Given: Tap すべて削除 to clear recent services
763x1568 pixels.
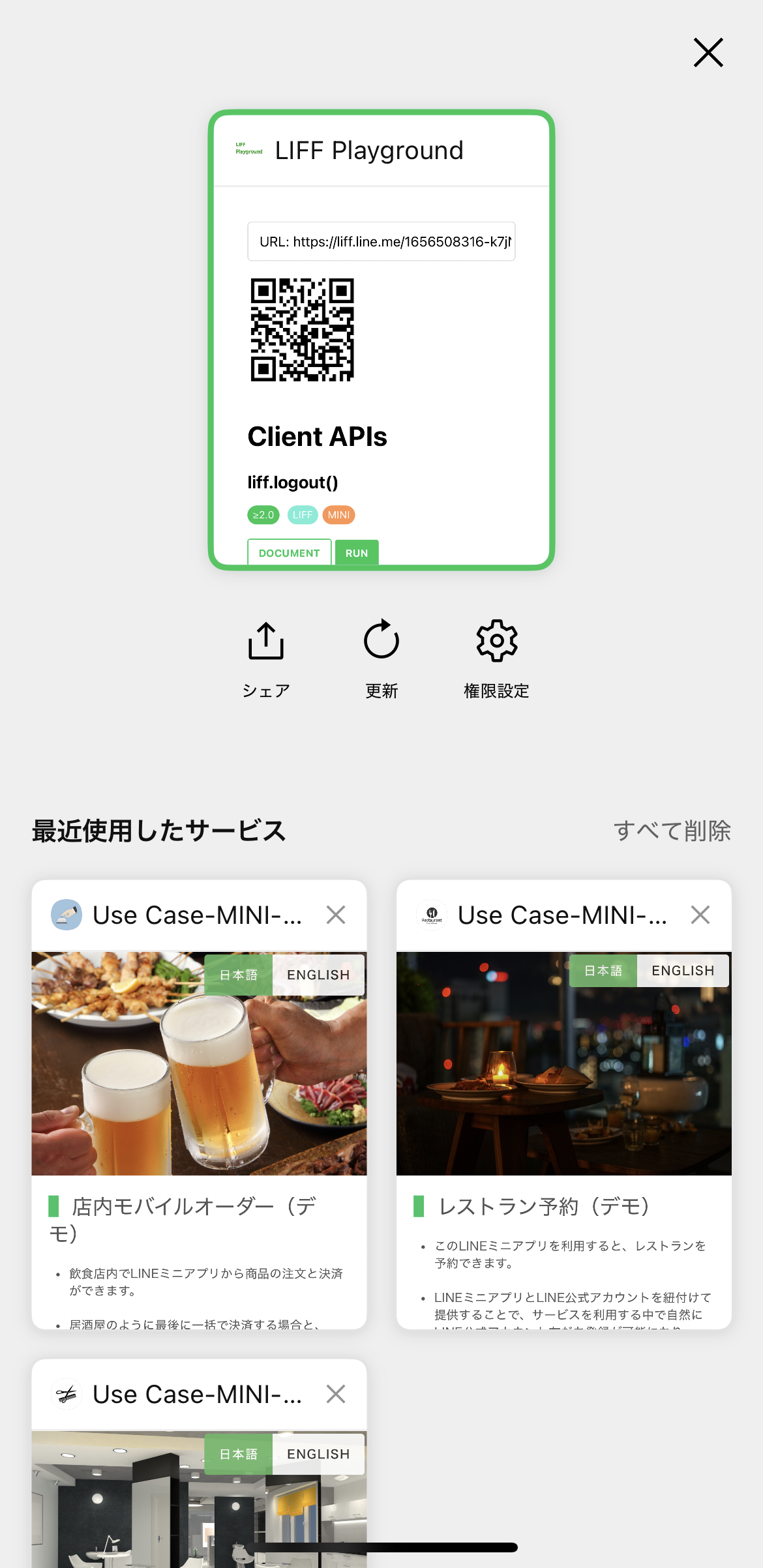Looking at the screenshot, I should 672,831.
